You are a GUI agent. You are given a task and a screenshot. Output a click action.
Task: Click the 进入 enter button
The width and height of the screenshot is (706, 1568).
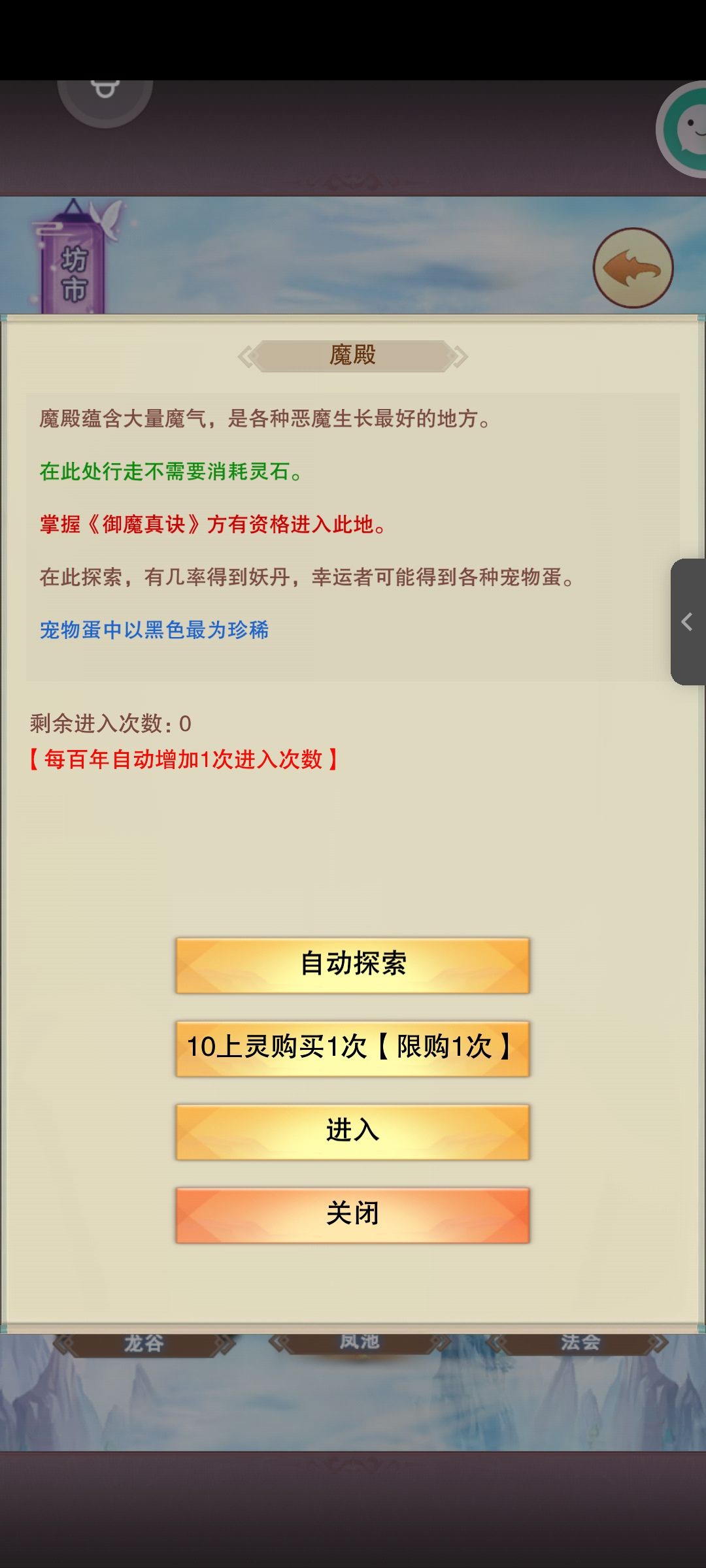click(352, 1131)
